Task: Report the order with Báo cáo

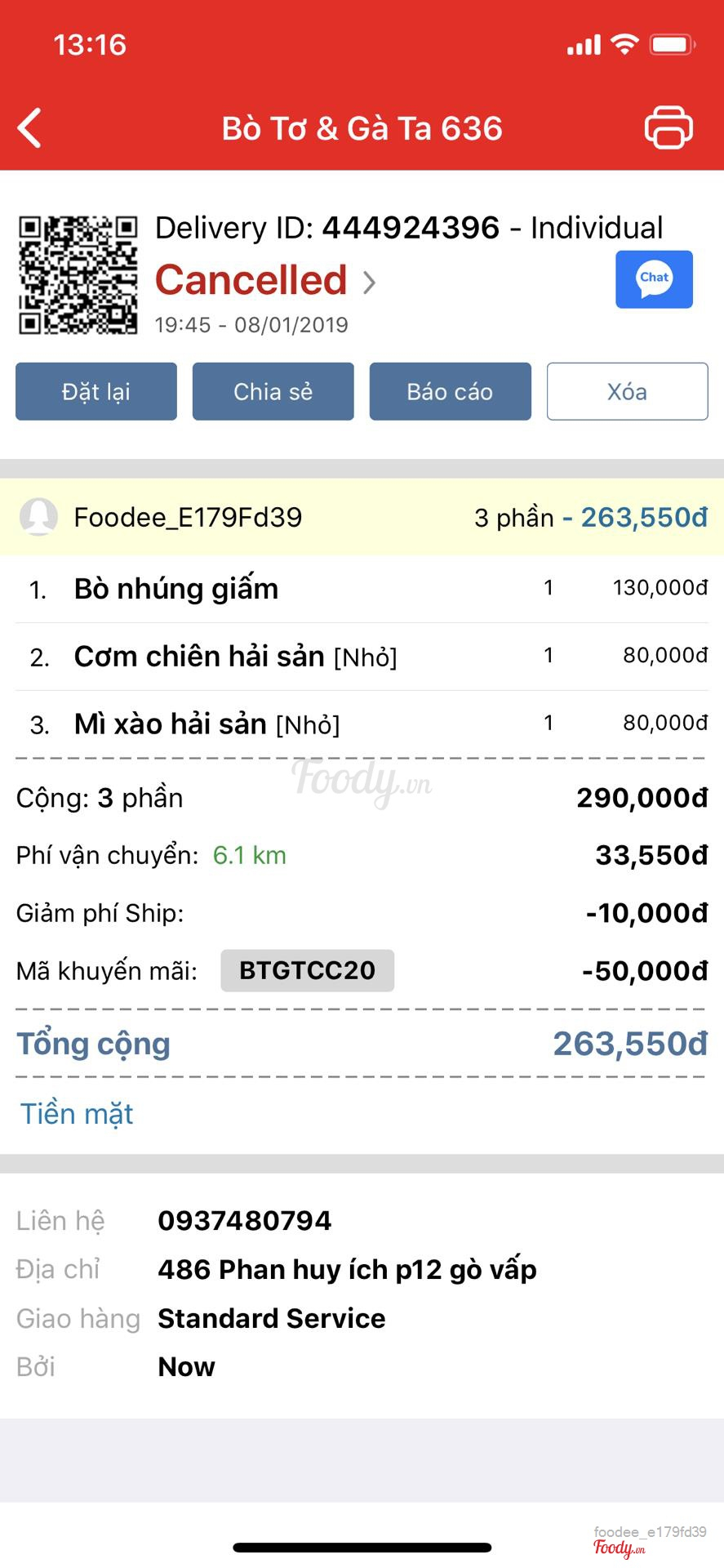Action: [450, 392]
